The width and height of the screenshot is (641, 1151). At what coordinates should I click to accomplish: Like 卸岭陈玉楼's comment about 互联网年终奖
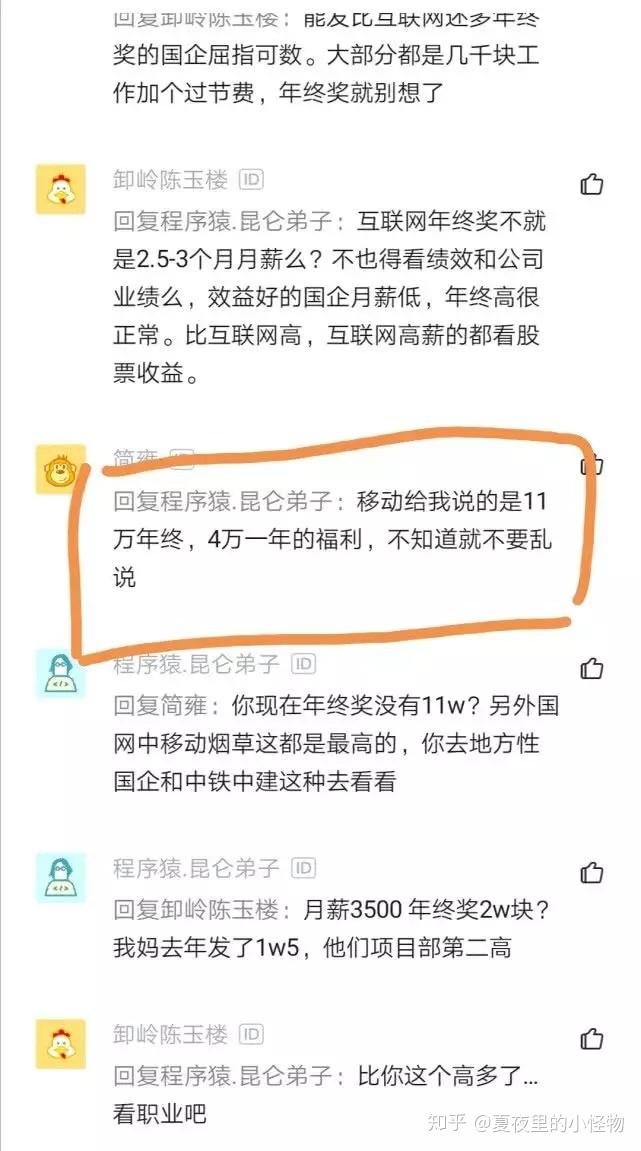pos(592,183)
